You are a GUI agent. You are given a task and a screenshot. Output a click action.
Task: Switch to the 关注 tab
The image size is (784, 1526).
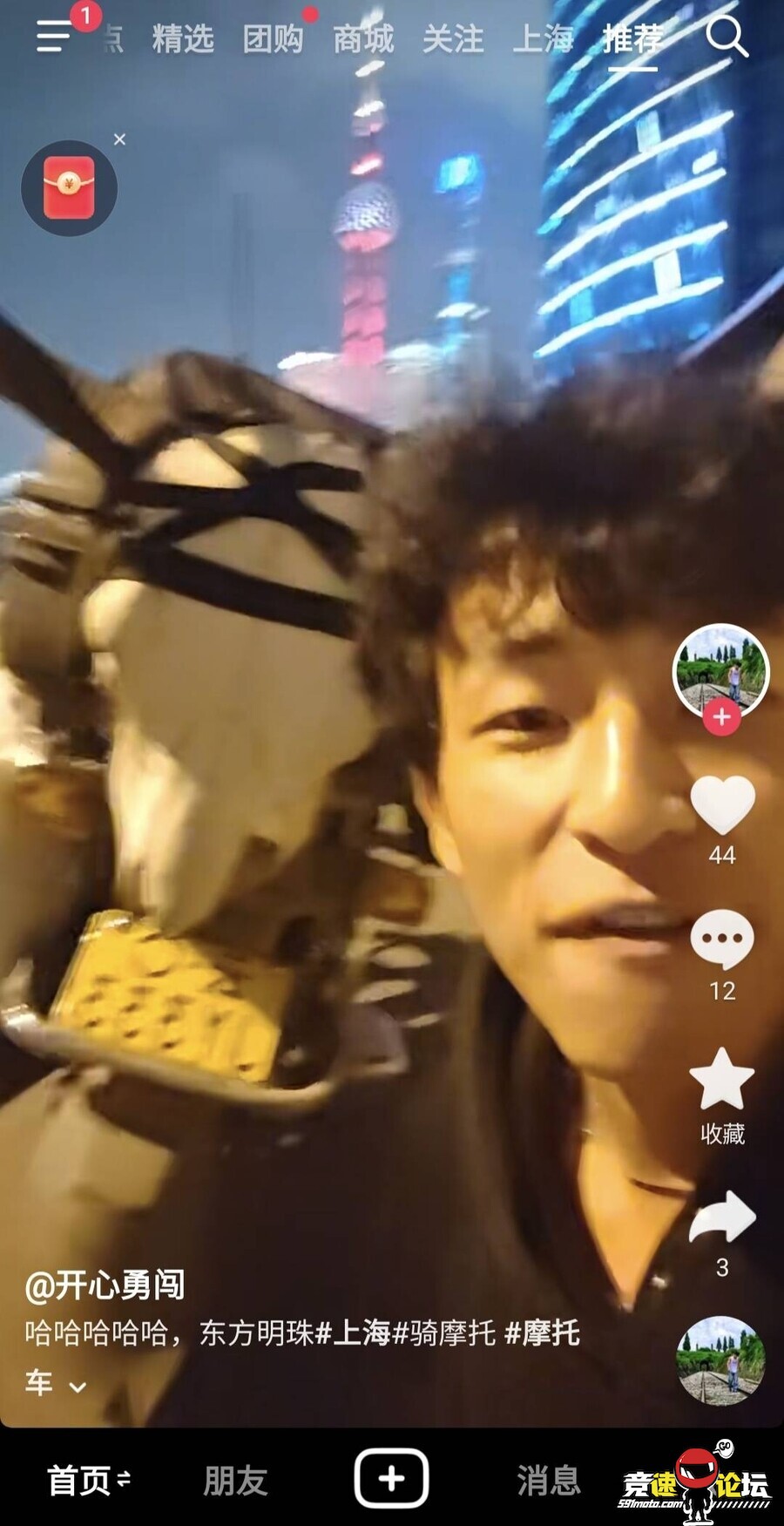click(453, 39)
